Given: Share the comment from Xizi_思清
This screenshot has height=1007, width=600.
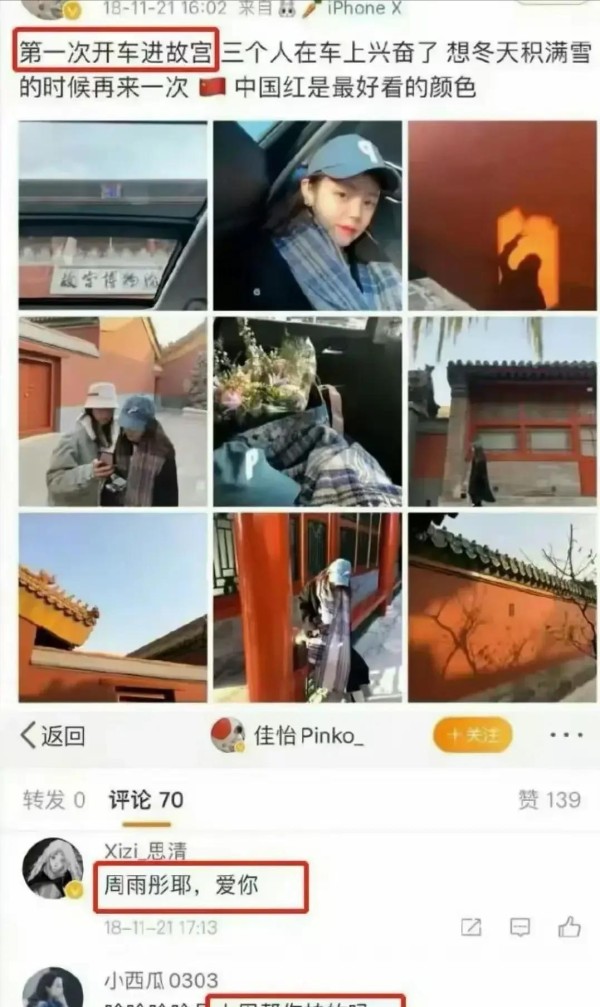Looking at the screenshot, I should [471, 927].
